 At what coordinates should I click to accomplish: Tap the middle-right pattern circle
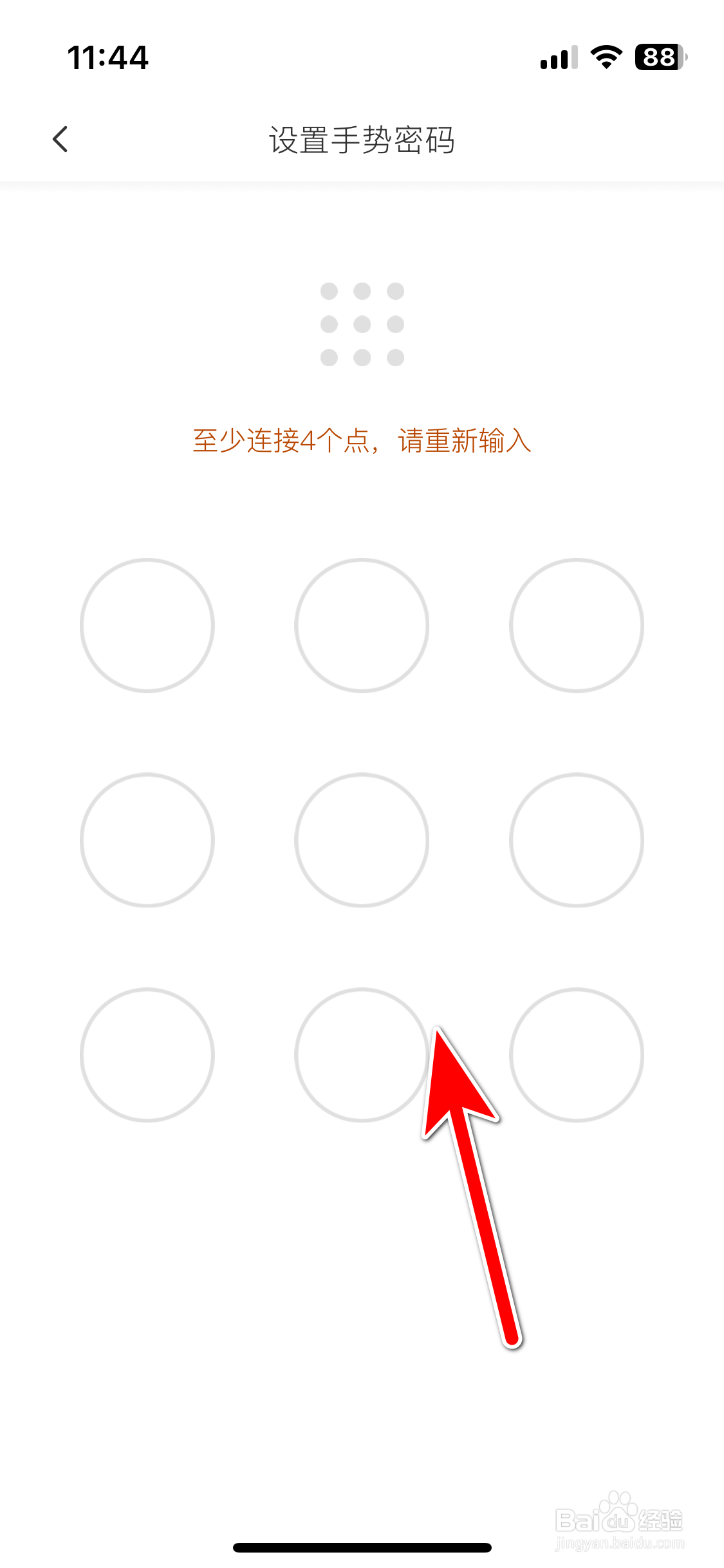point(578,840)
